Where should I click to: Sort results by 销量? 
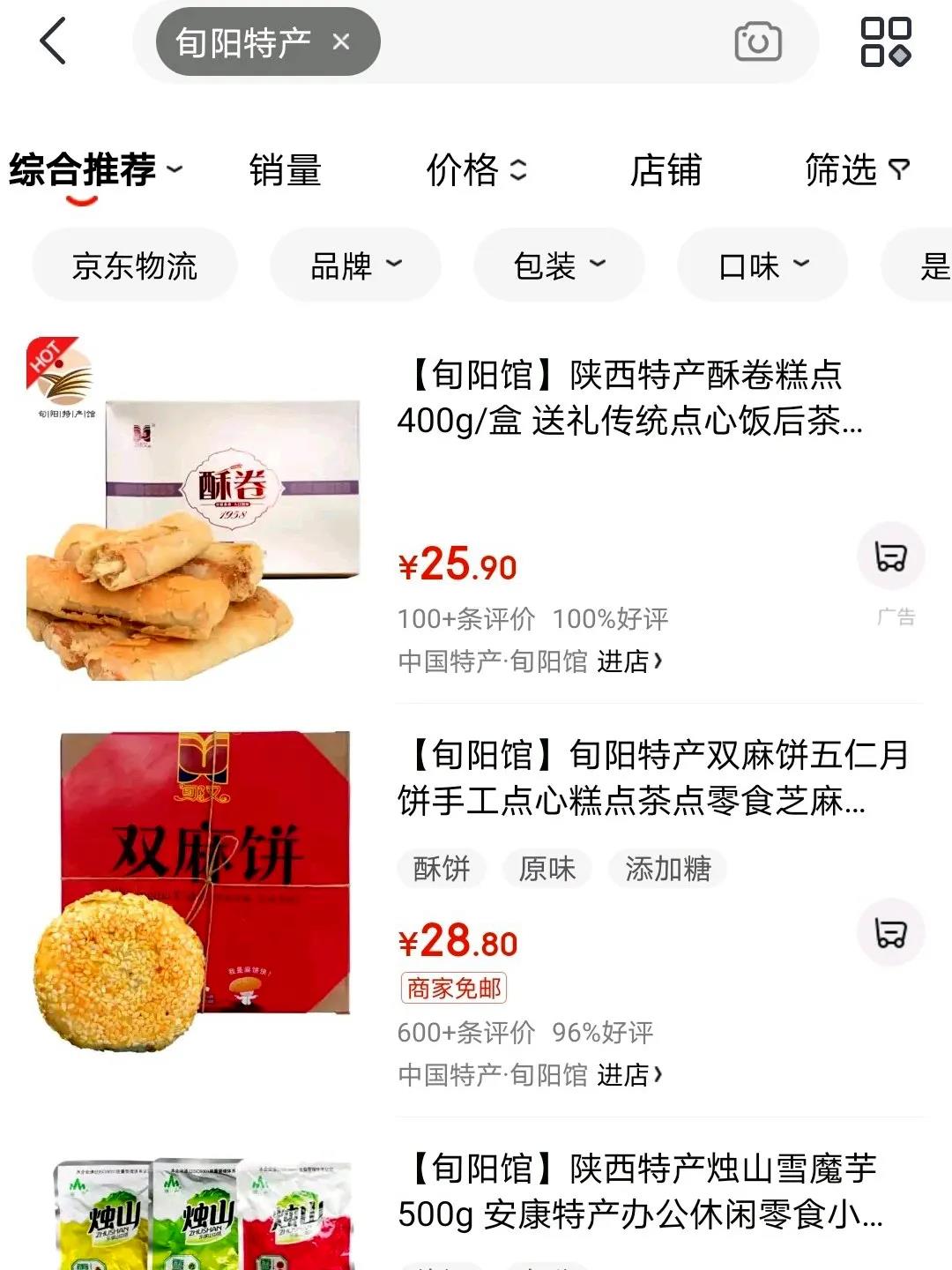pyautogui.click(x=285, y=169)
